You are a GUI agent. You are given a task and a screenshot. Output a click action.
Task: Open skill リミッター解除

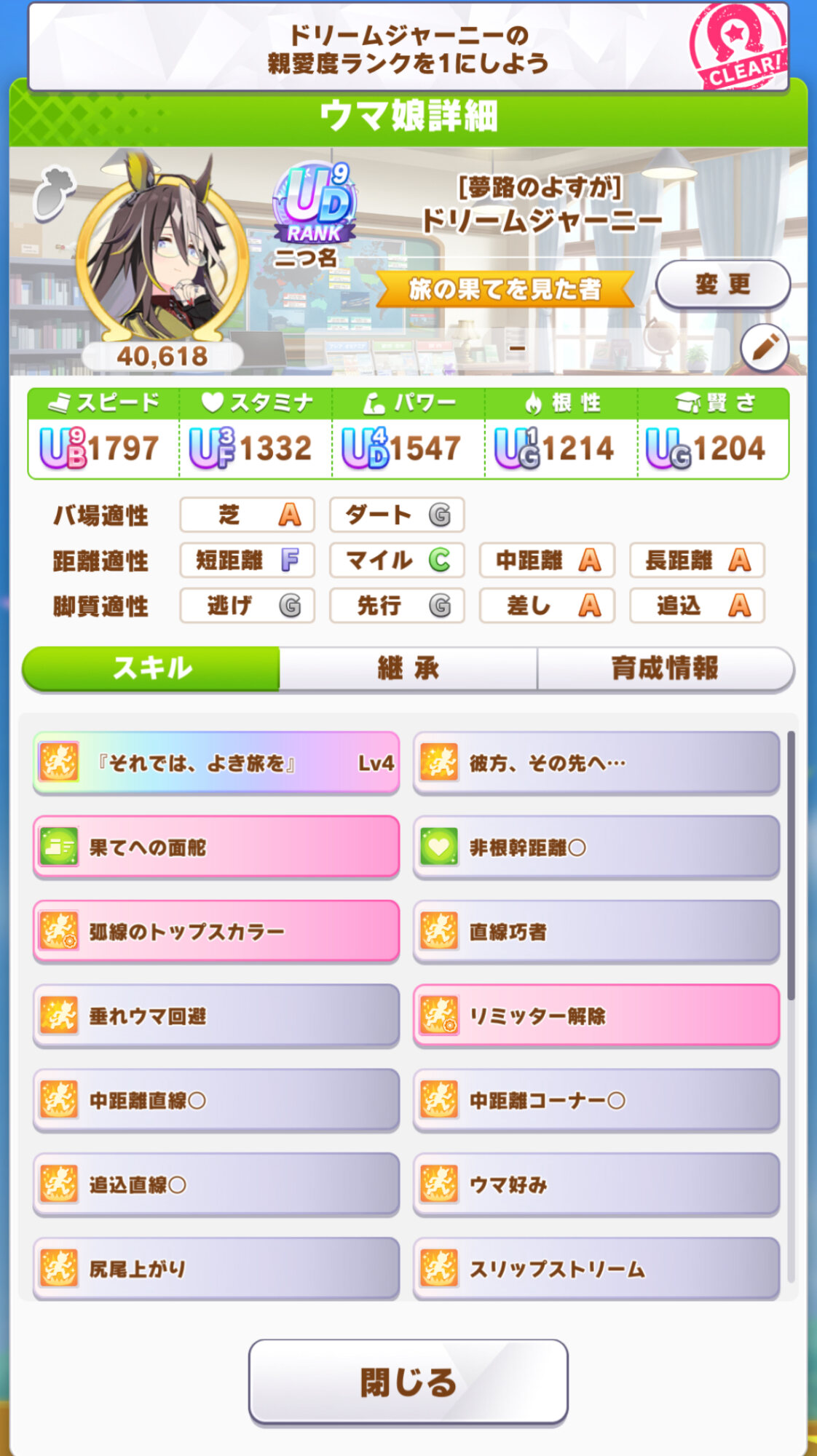[596, 1016]
